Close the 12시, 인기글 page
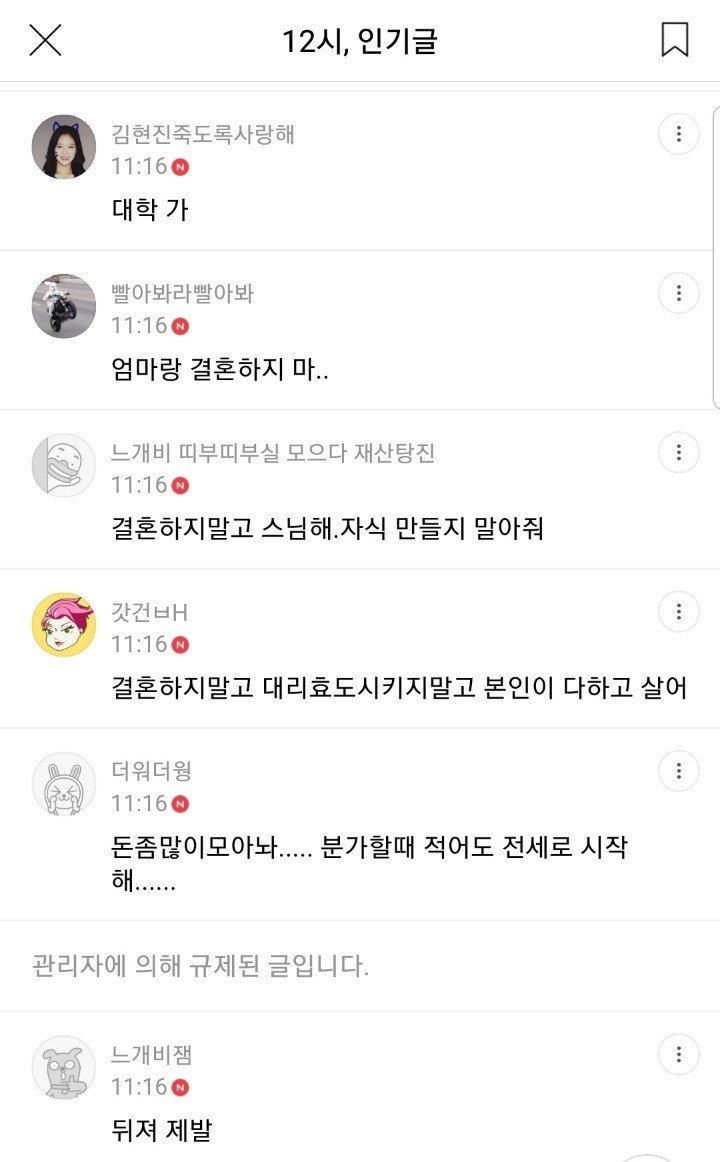Viewport: 720px width, 1162px height. 46,40
